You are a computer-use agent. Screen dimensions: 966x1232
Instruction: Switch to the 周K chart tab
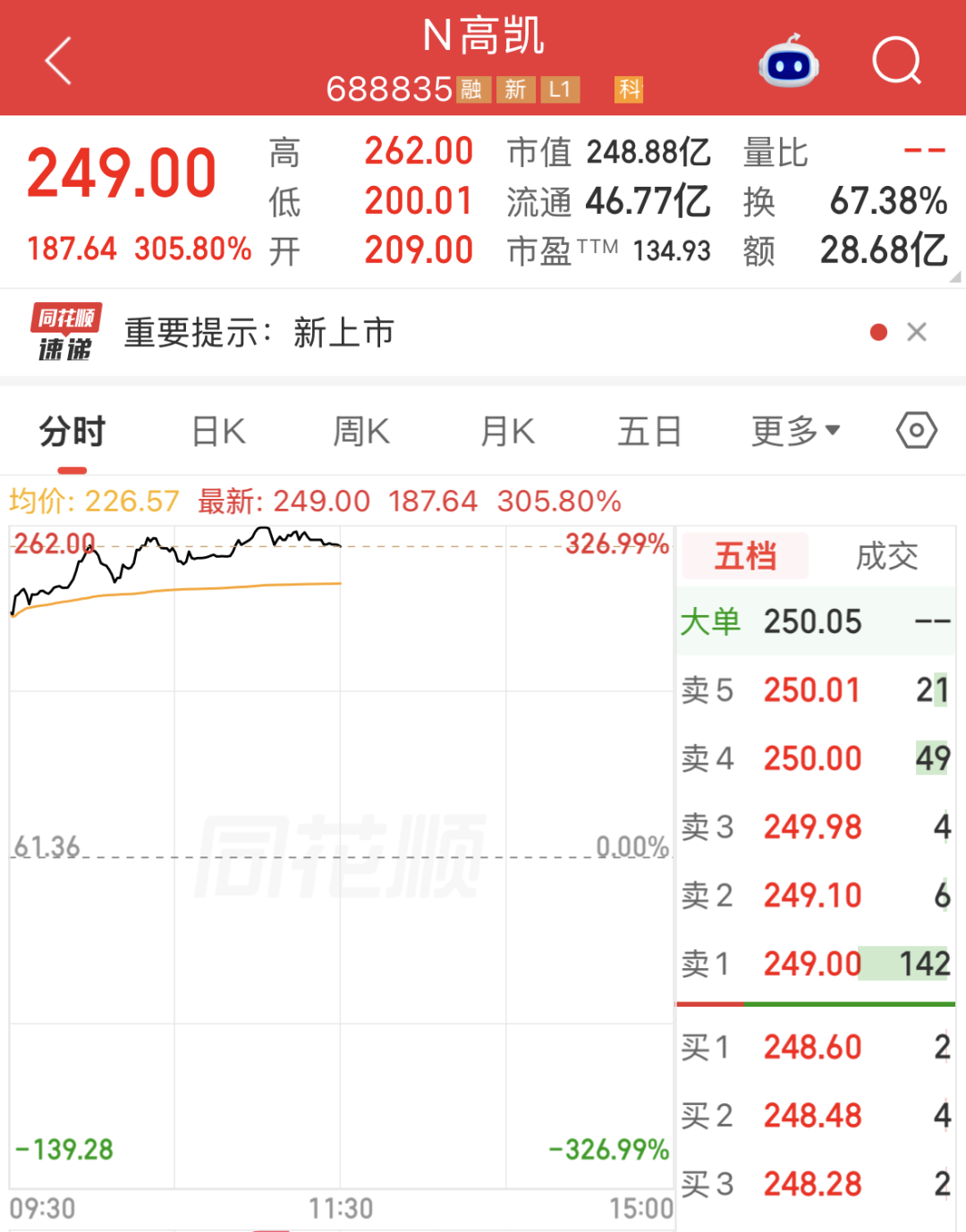pyautogui.click(x=361, y=432)
